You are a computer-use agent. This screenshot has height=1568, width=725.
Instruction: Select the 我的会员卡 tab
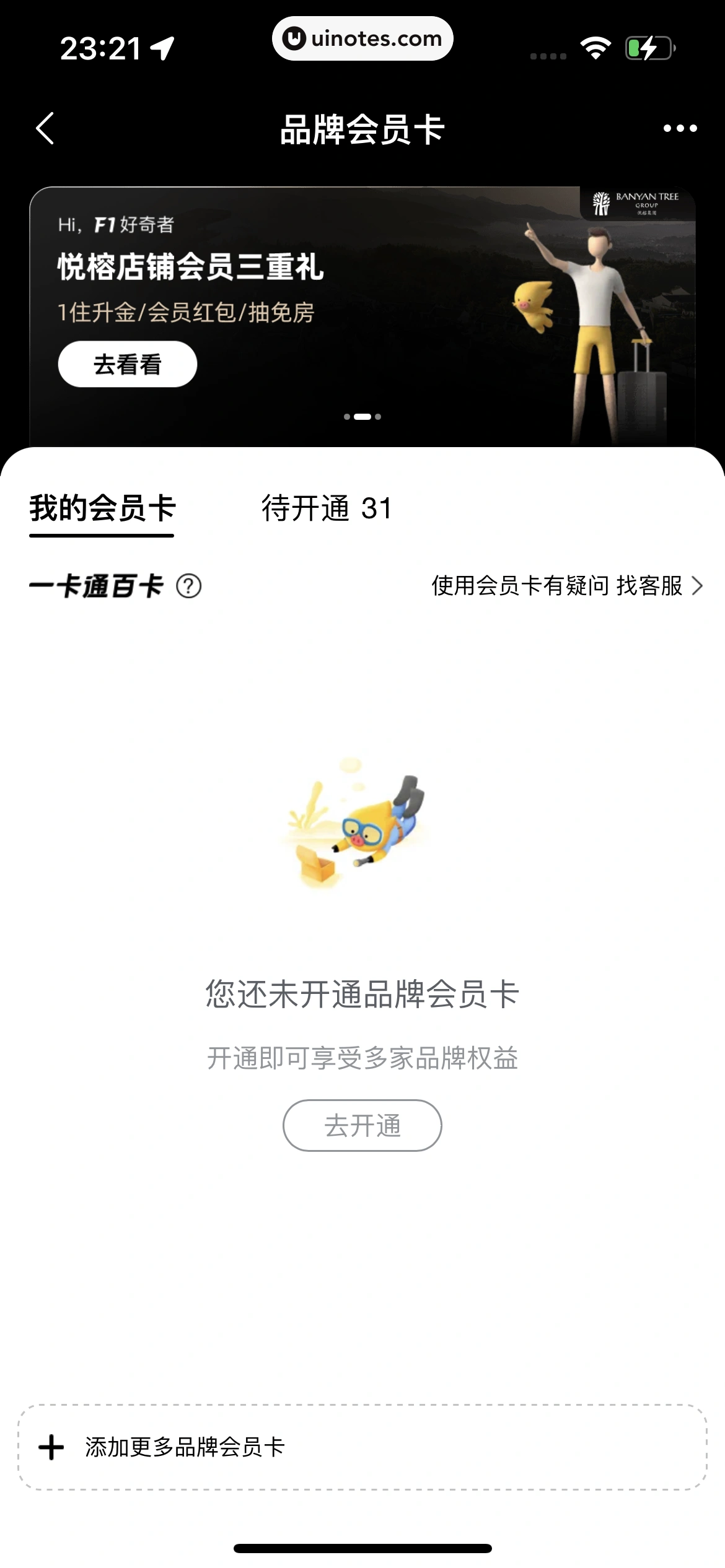(x=102, y=508)
